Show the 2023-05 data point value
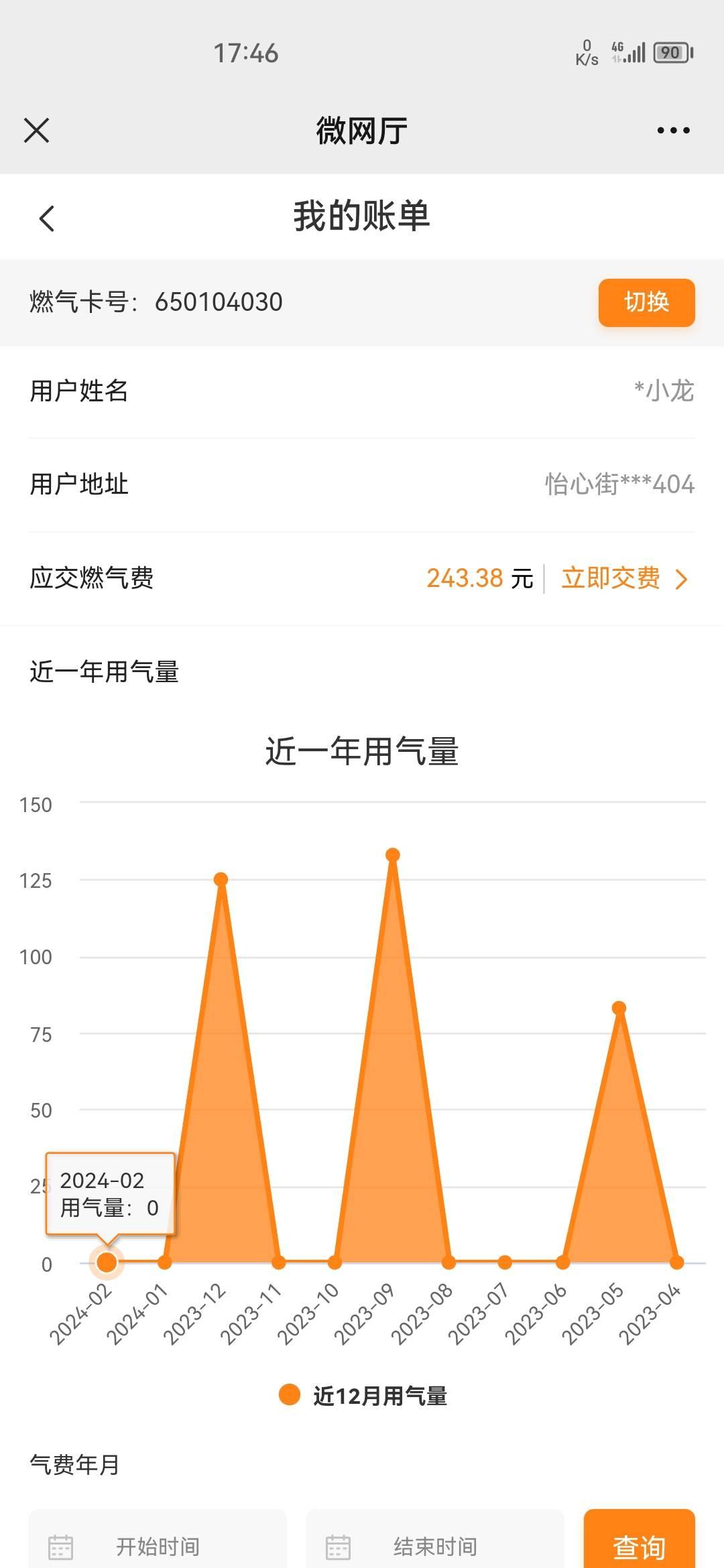724x1568 pixels. (619, 1008)
